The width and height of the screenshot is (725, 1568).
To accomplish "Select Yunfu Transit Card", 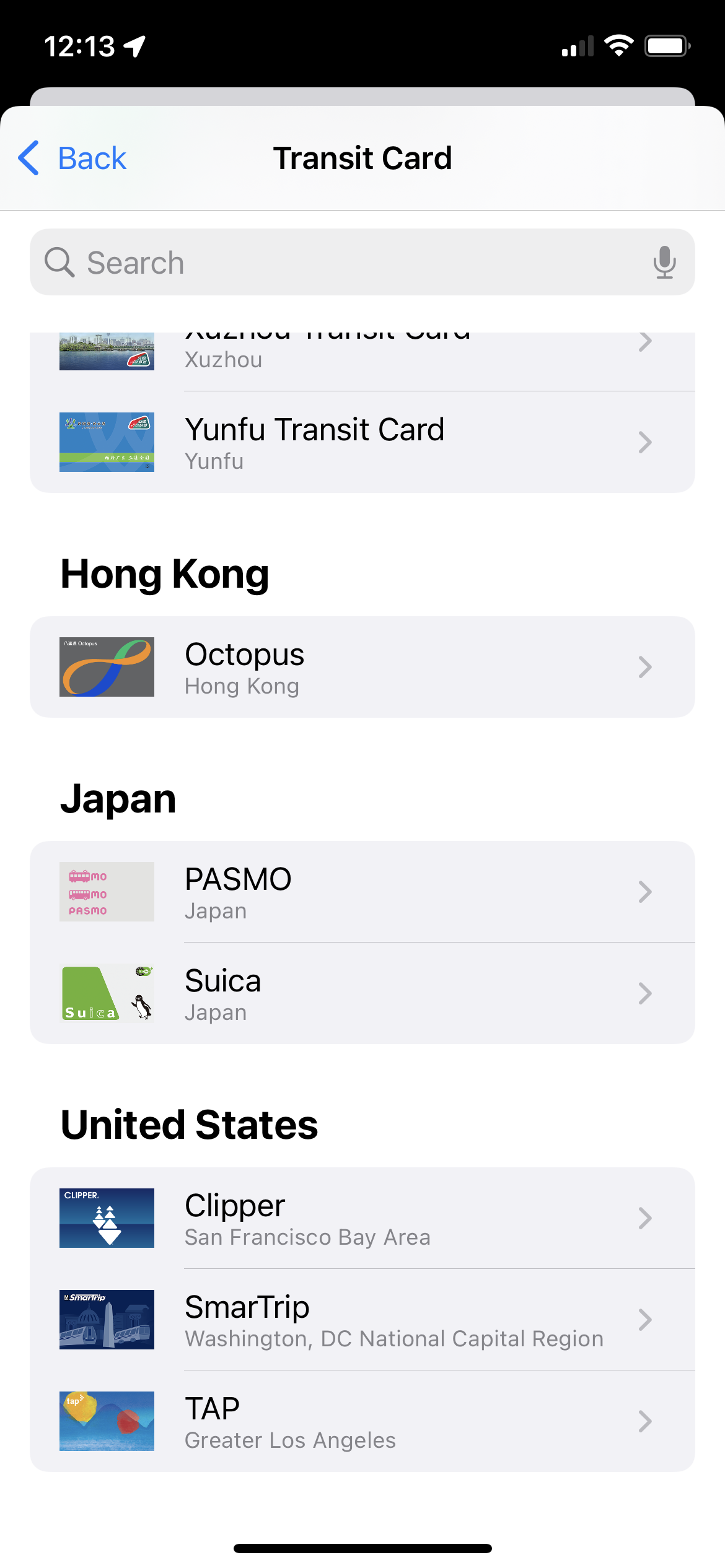I will coord(362,443).
